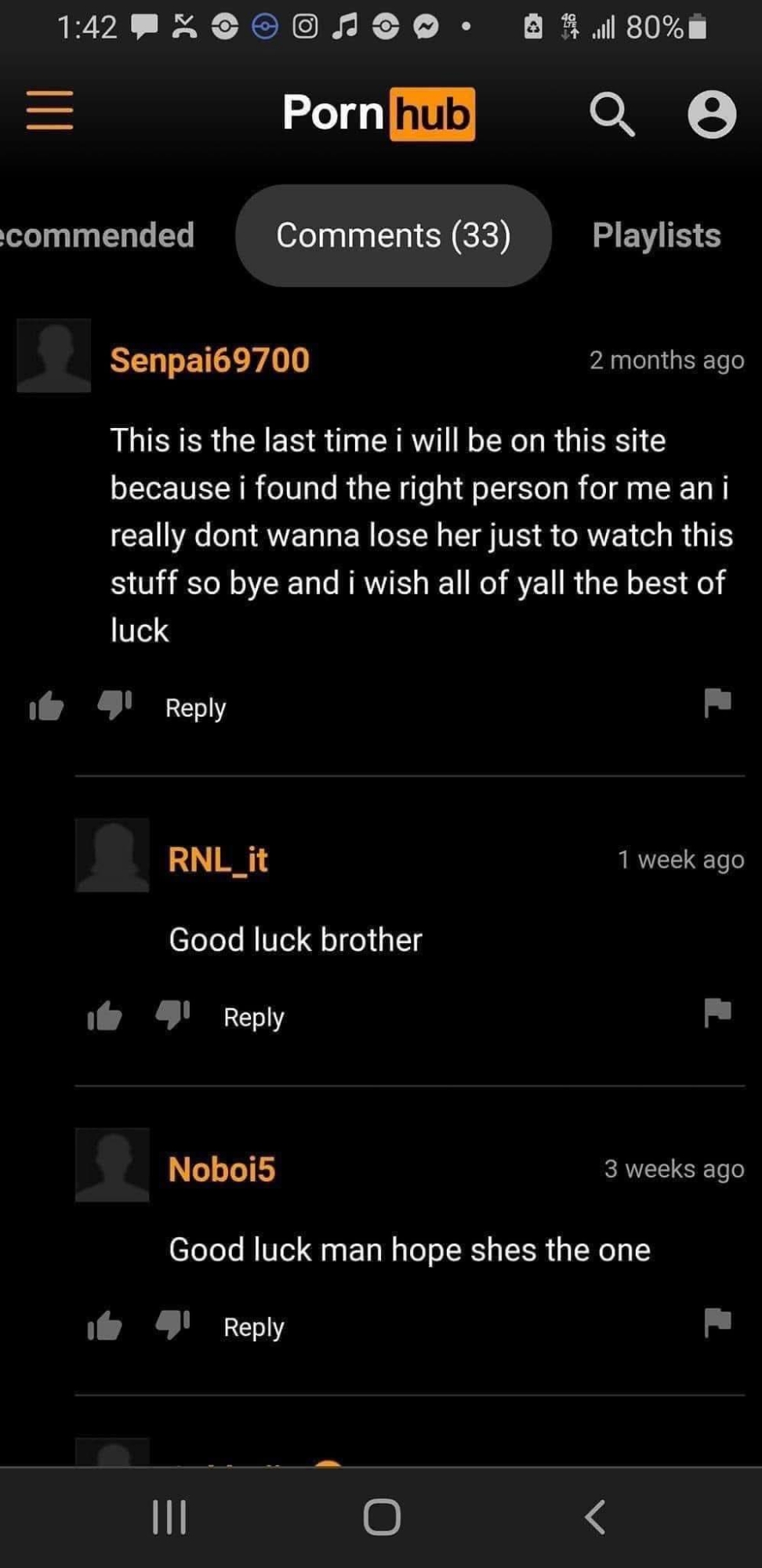Reply to Noboi5's comment
762x1568 pixels.
(x=253, y=1327)
